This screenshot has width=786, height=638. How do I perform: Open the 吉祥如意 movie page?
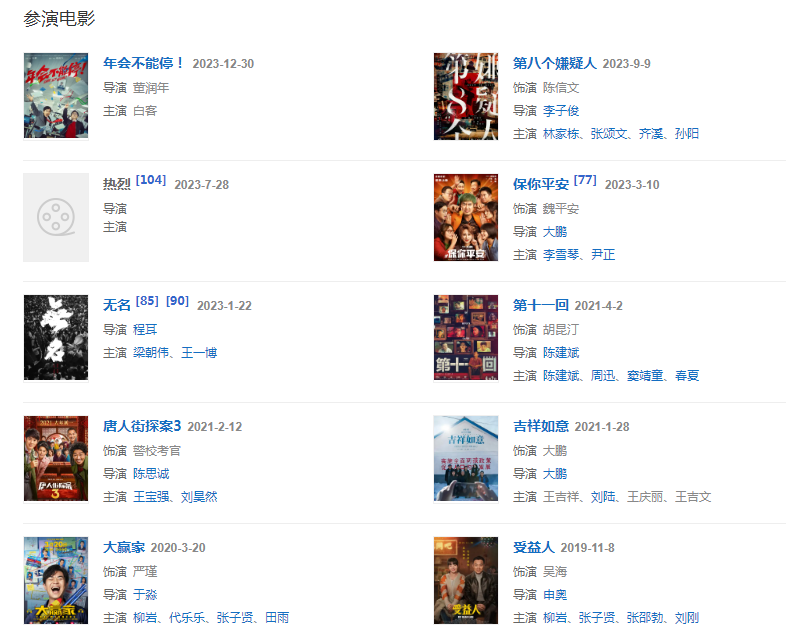[x=541, y=426]
